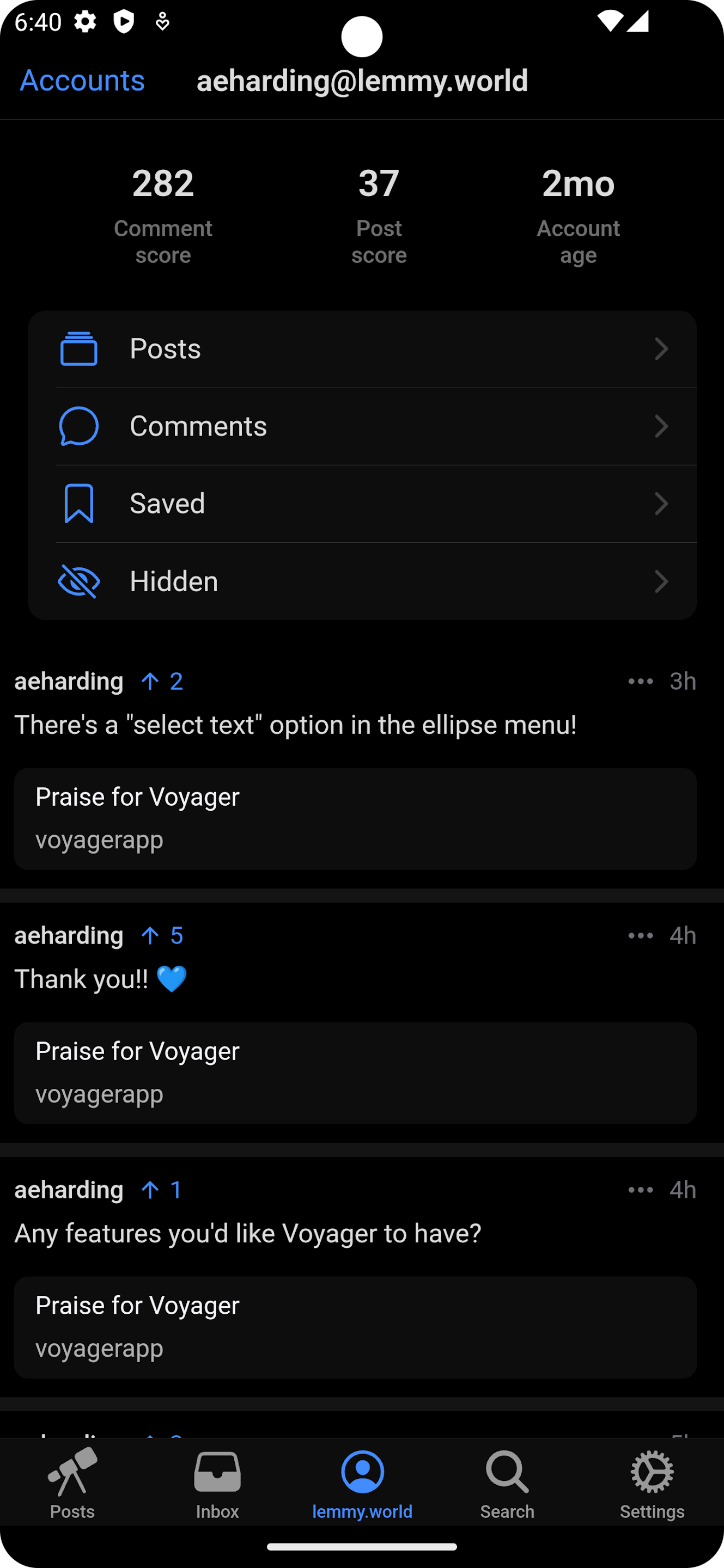This screenshot has height=1568, width=724.
Task: Open options for the "select text" comment
Action: (x=641, y=681)
